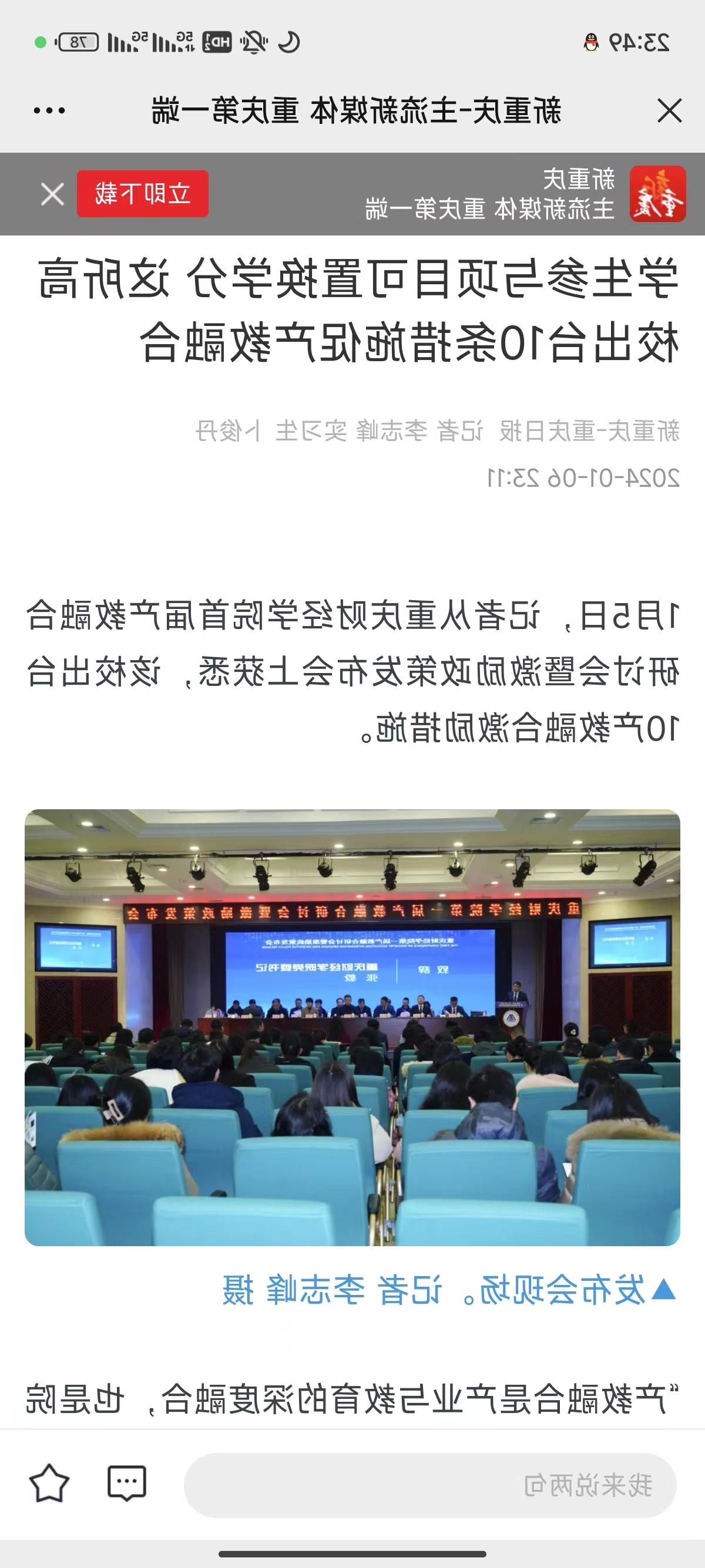Tap the 我来说两句 comment field

click(430, 1486)
